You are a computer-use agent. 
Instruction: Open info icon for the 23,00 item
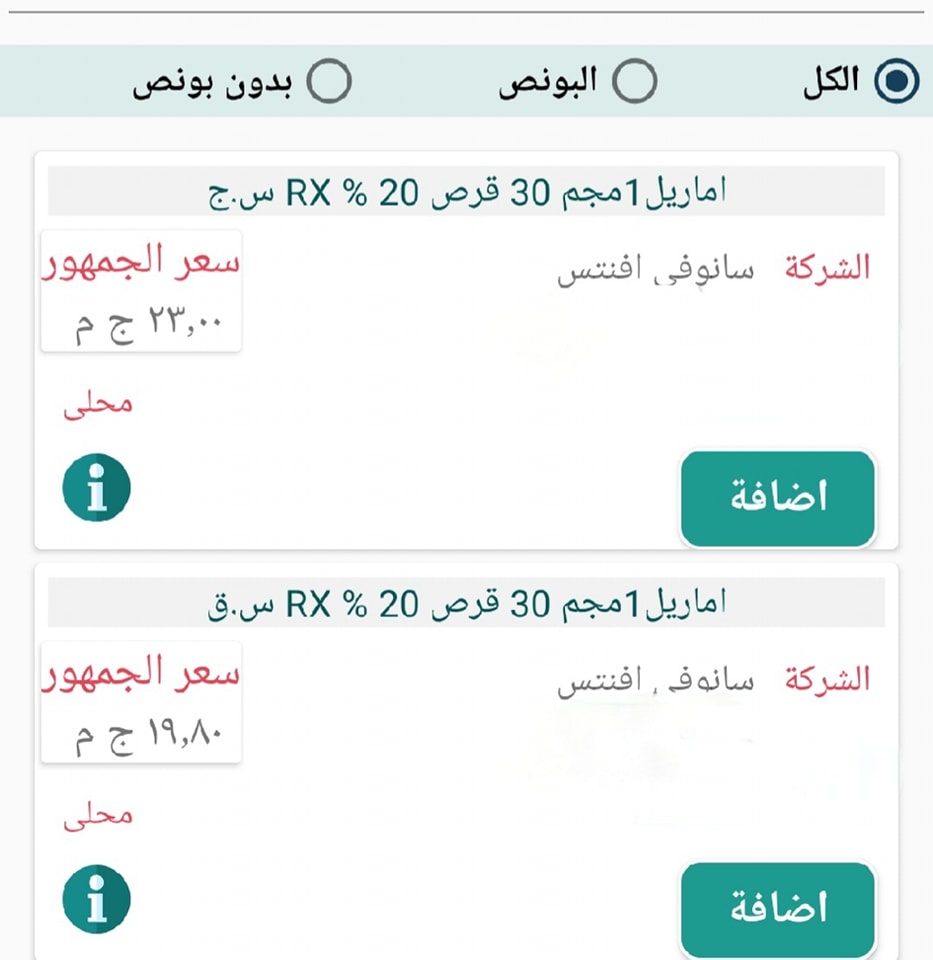[97, 488]
